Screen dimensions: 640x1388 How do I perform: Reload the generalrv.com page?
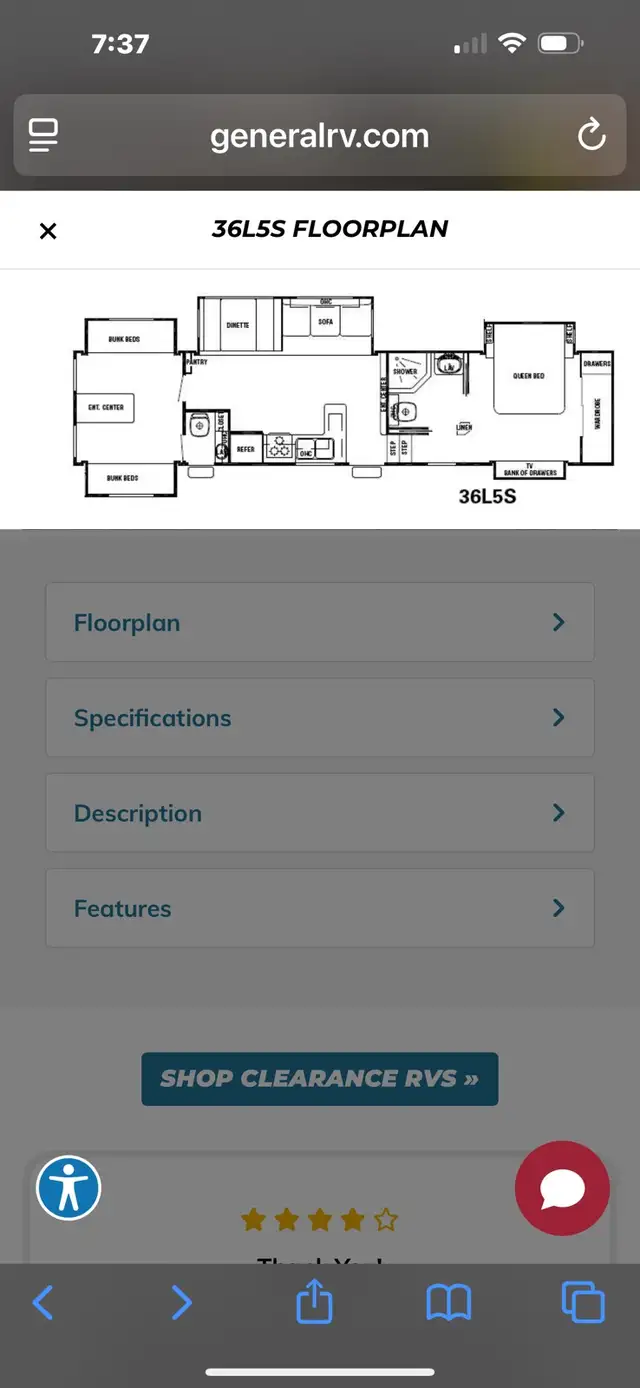click(x=592, y=136)
